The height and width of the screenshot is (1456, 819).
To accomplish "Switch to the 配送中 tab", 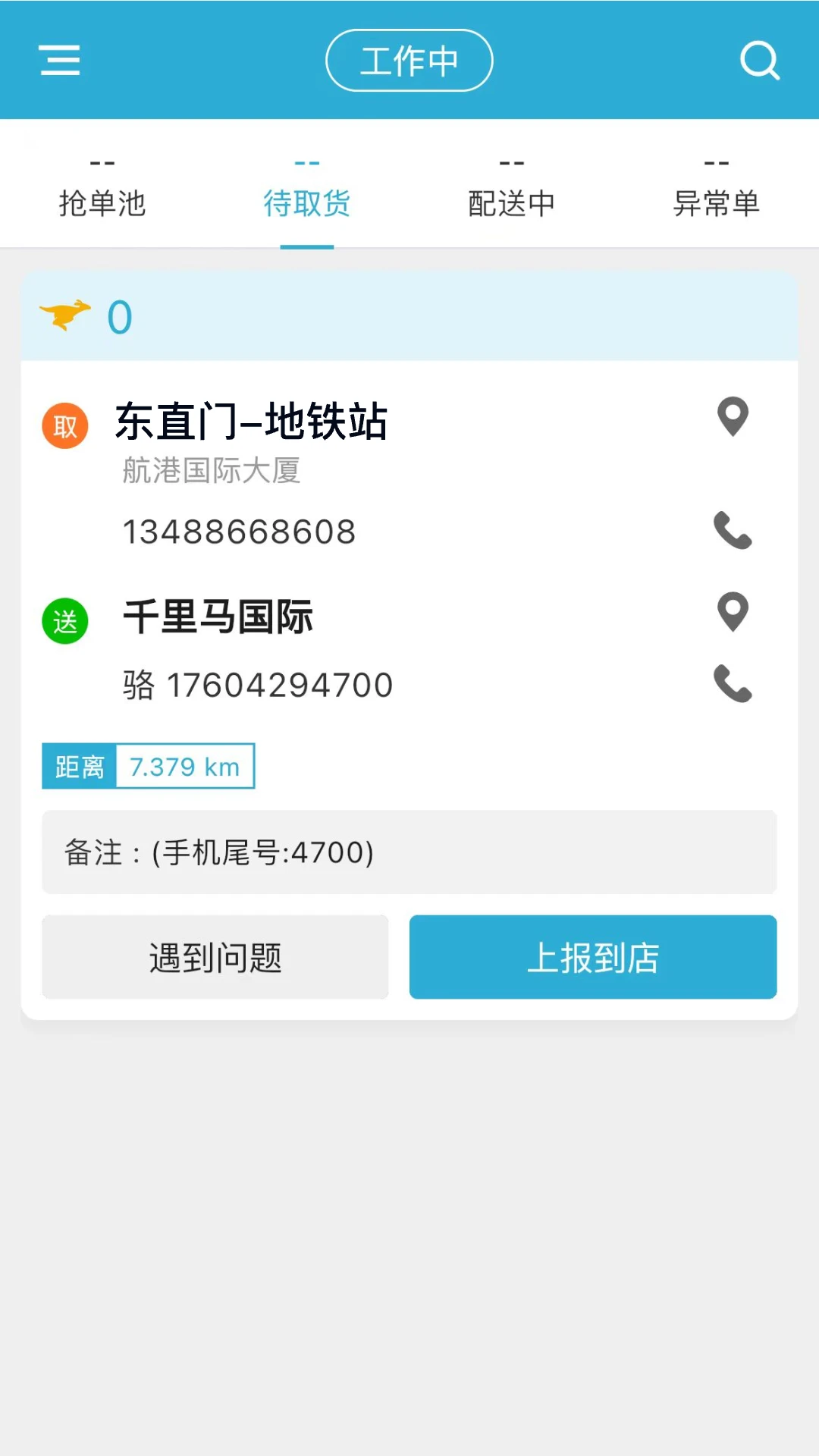I will [512, 203].
